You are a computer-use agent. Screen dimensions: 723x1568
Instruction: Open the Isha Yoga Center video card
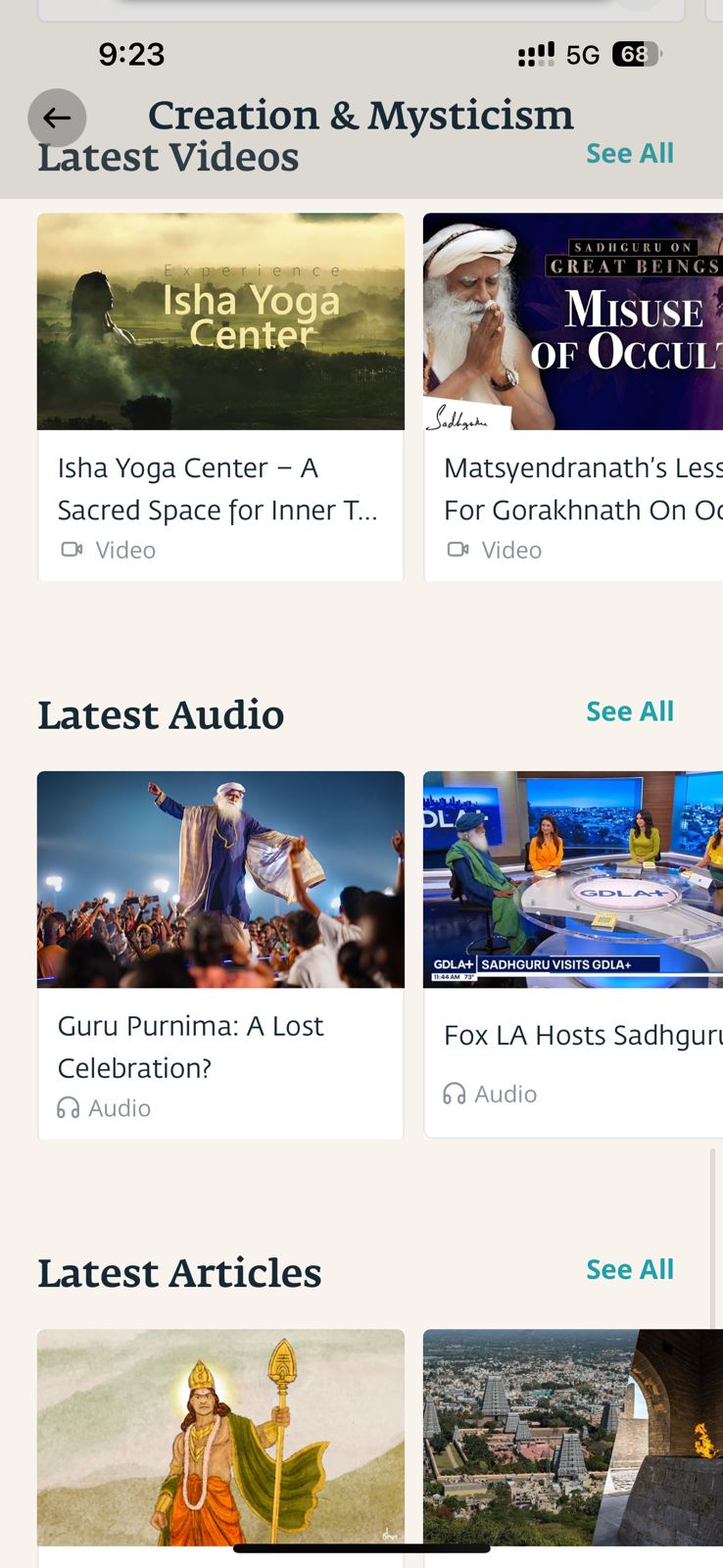(220, 396)
